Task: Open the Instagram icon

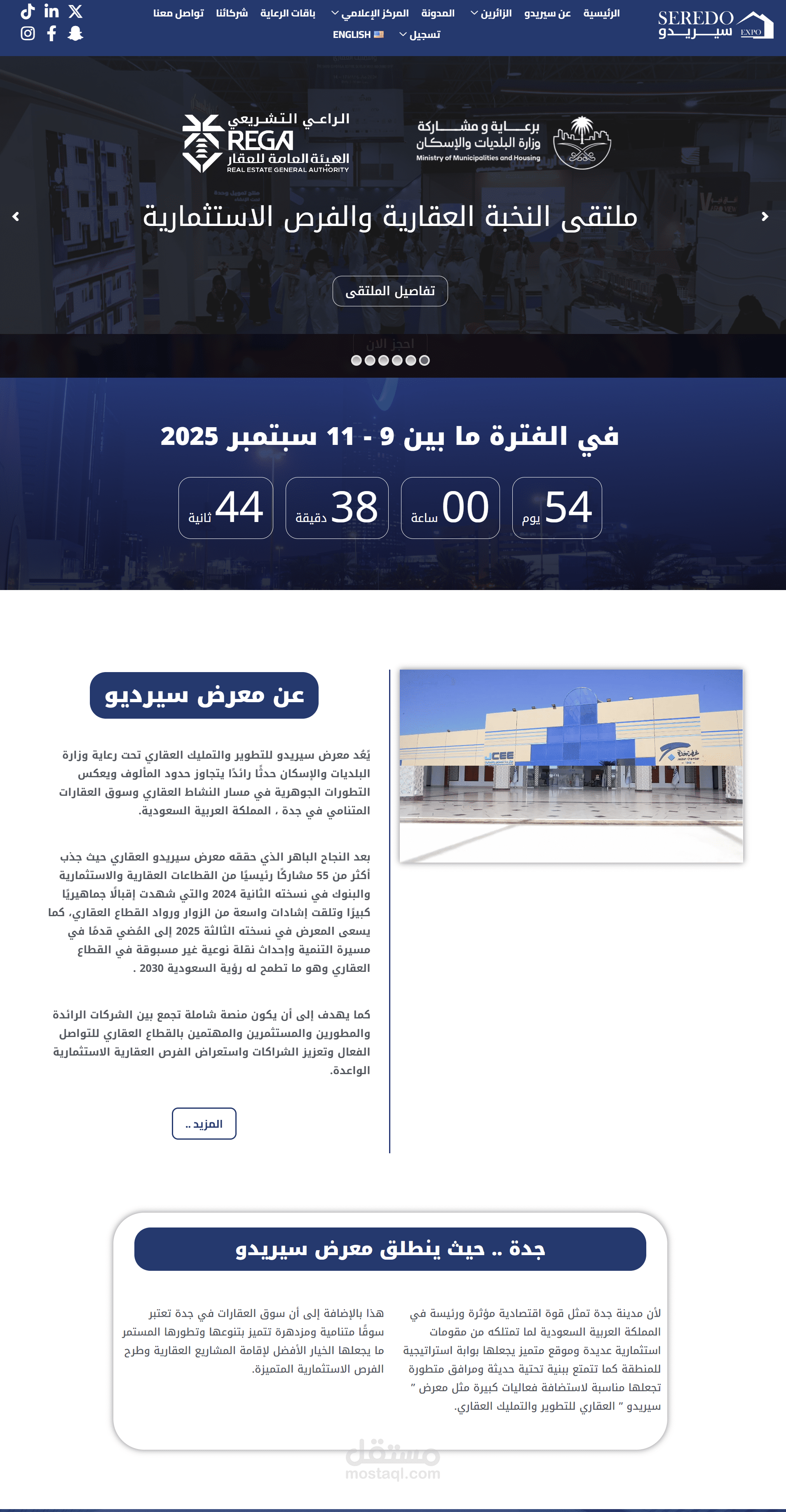Action: coord(28,33)
